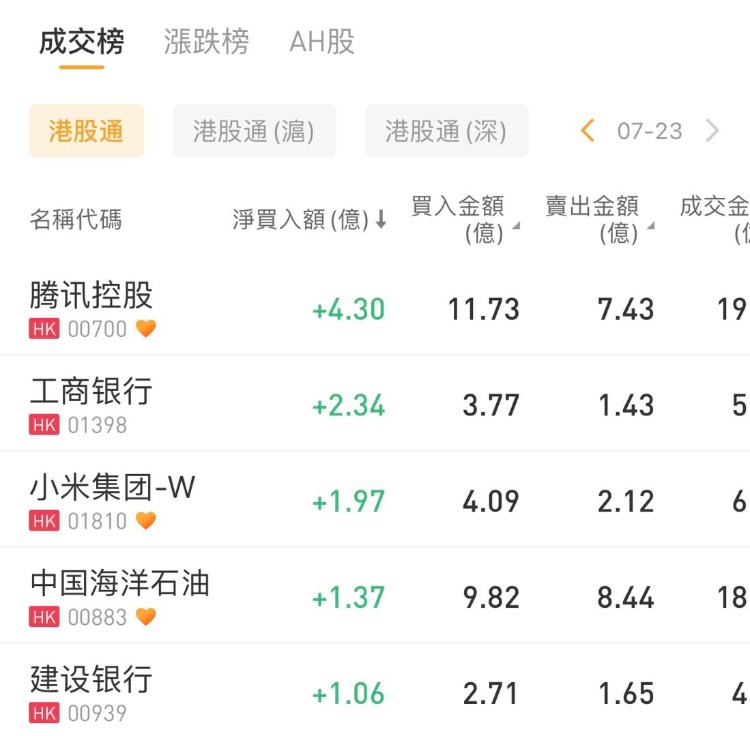Go to the previous date arrow

[587, 131]
